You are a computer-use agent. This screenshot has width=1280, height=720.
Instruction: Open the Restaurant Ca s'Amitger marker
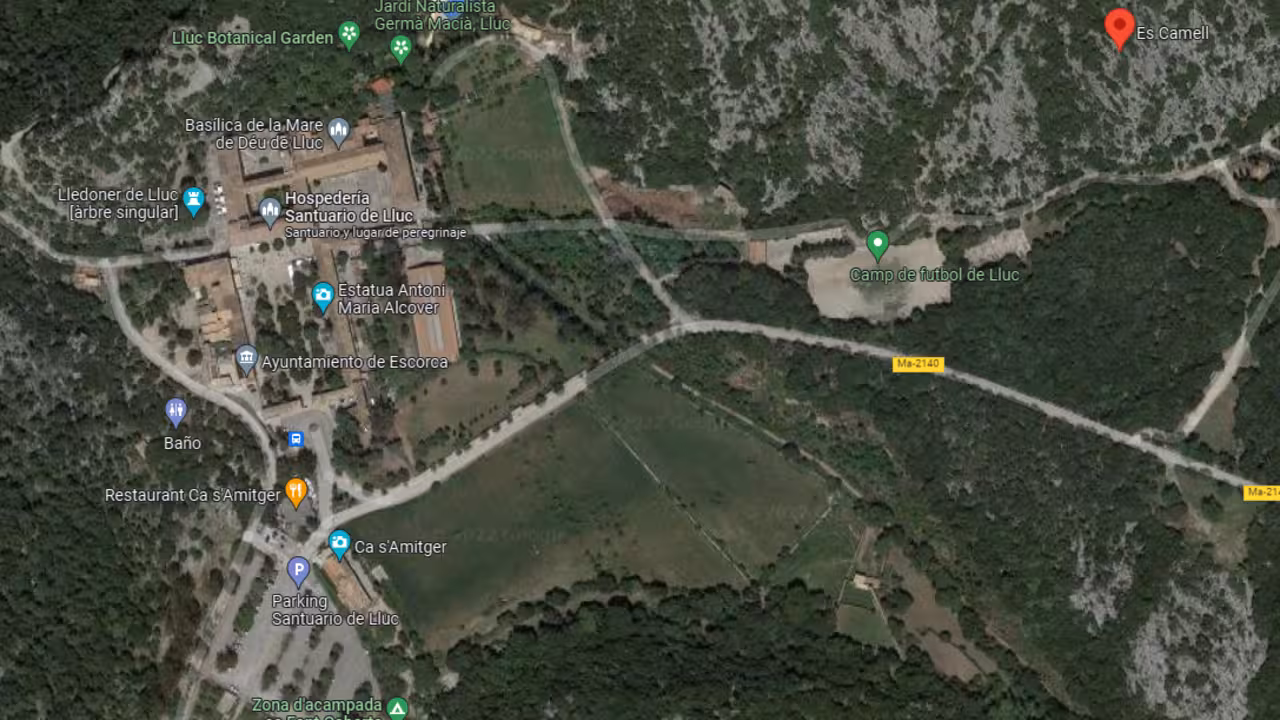click(295, 490)
